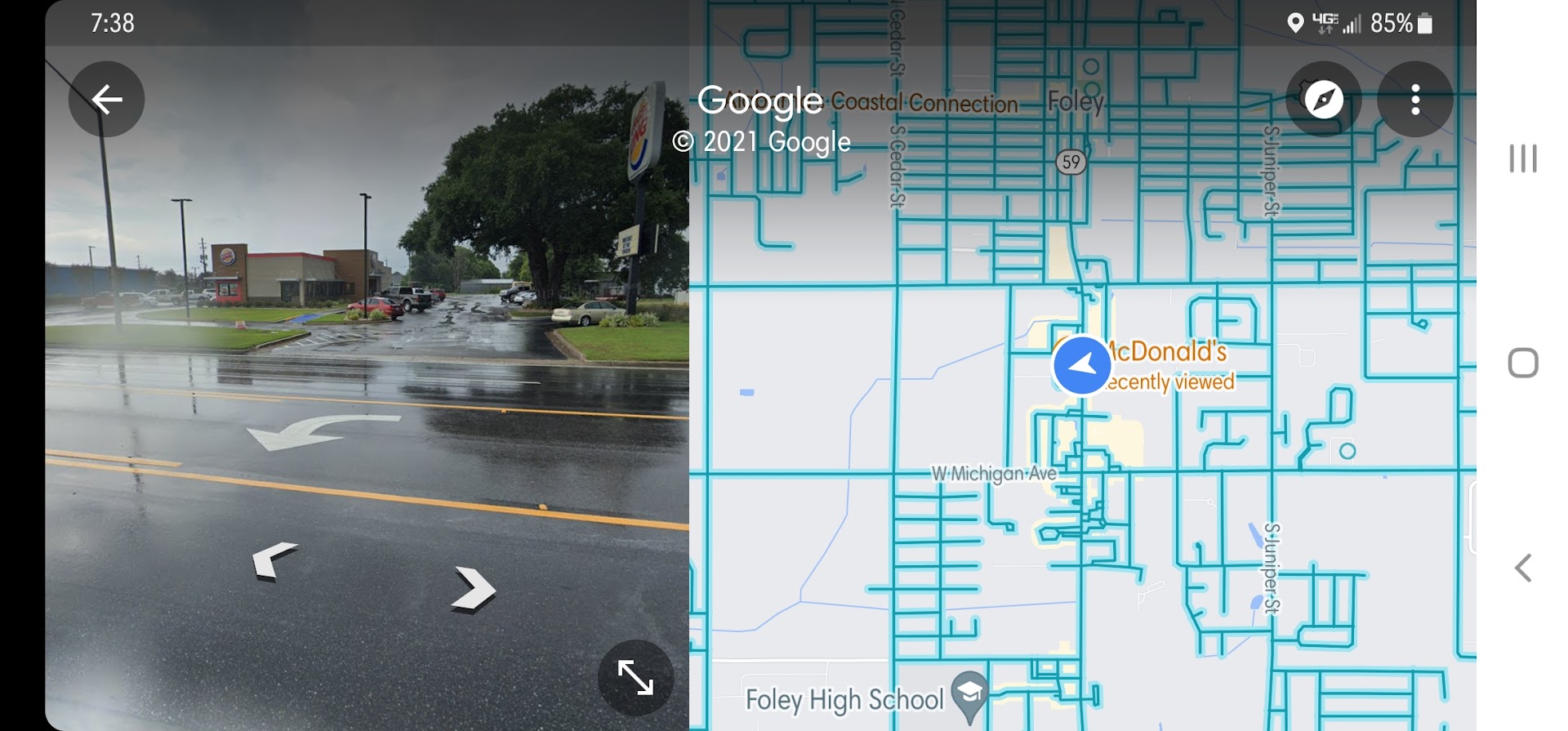The image size is (1568, 731).
Task: Go to the home screen
Action: 1522,363
